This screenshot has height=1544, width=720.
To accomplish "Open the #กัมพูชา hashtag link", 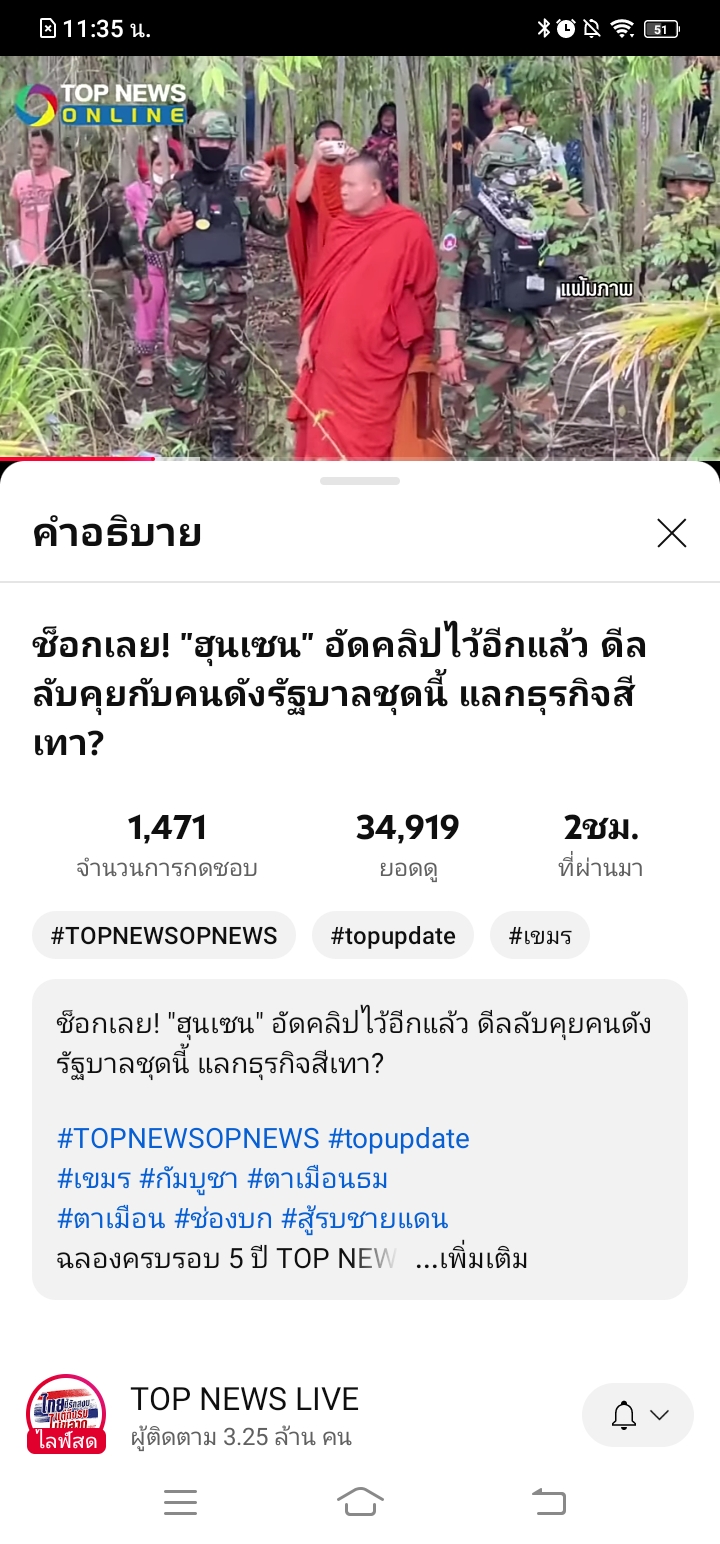I will [189, 1179].
